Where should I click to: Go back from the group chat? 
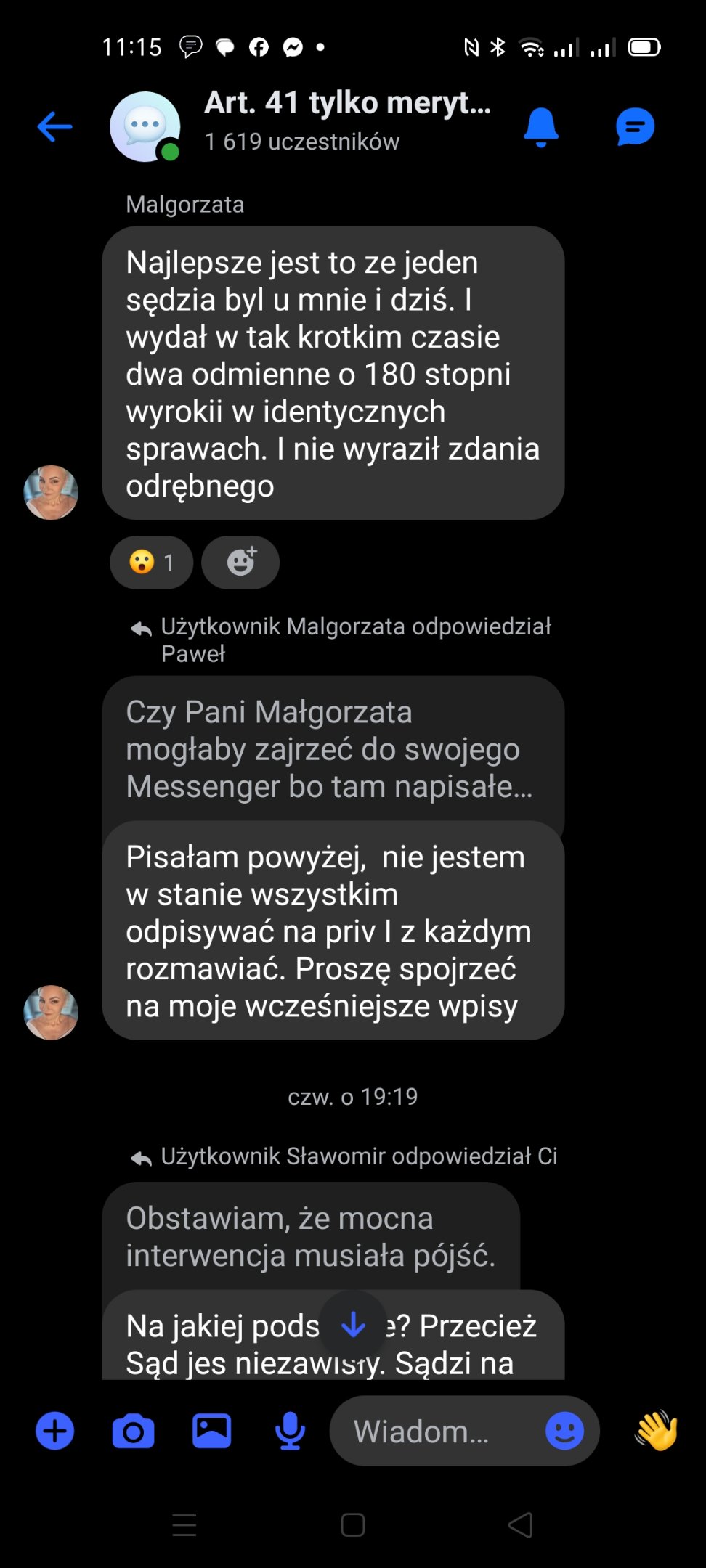pyautogui.click(x=55, y=127)
